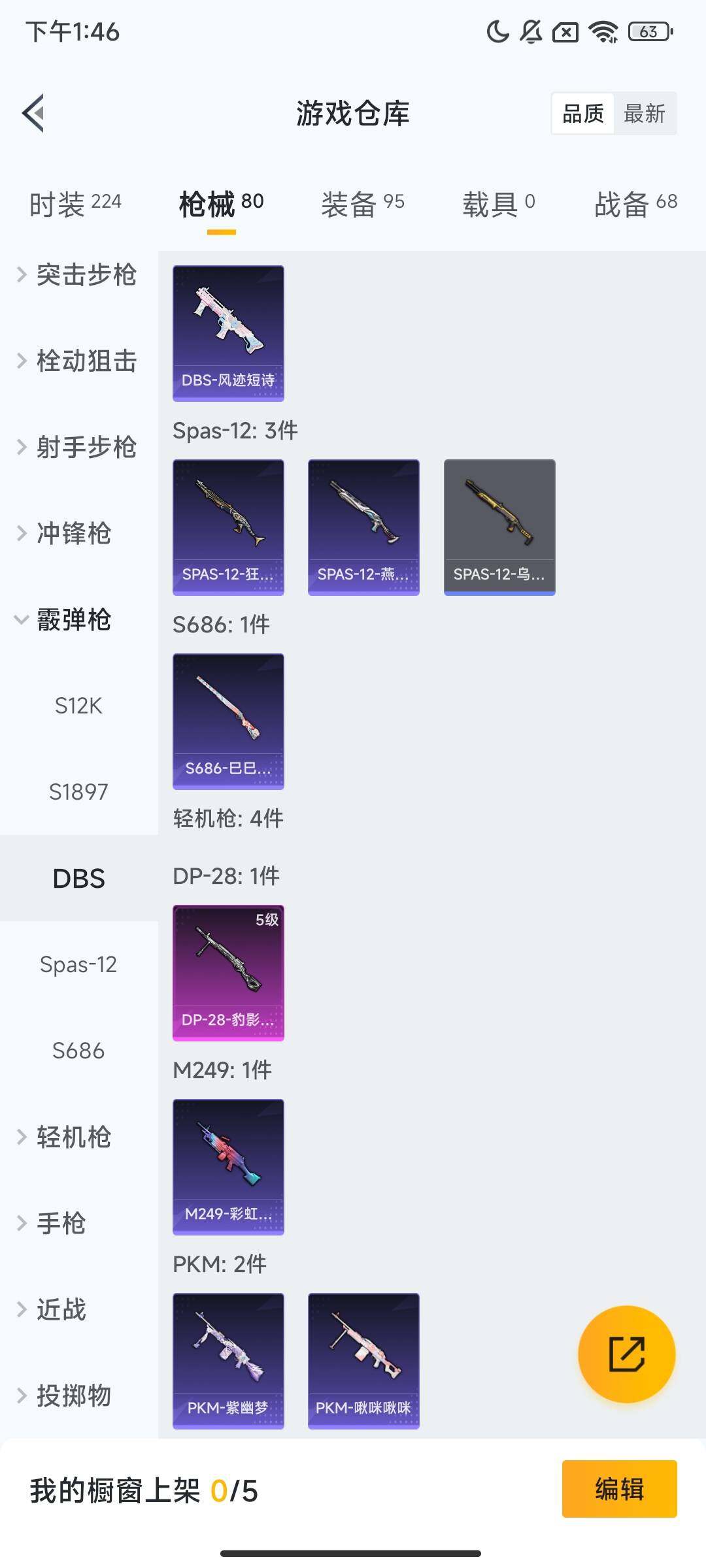This screenshot has width=706, height=1568.
Task: Expand the 突击步枪 category
Action: [87, 276]
